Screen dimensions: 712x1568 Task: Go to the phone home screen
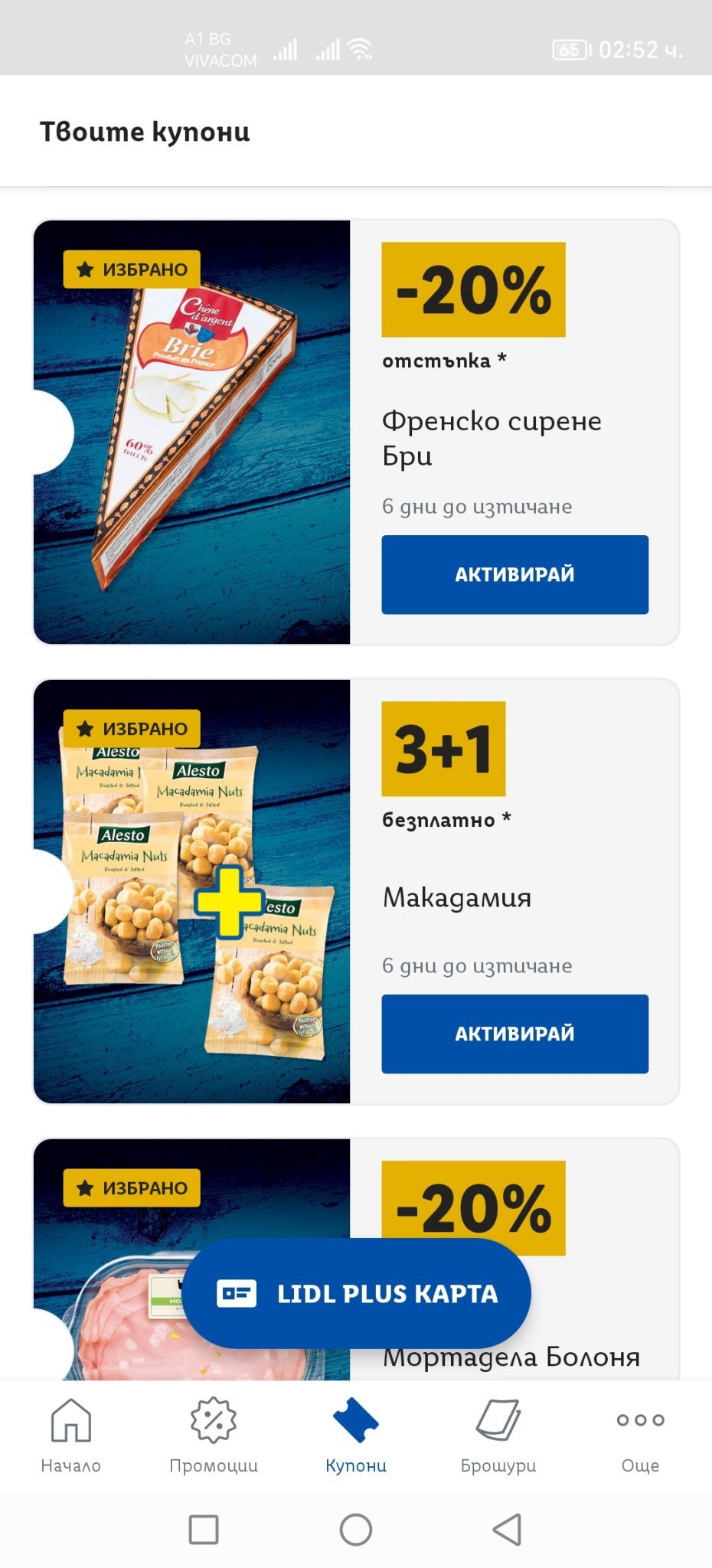356,1529
